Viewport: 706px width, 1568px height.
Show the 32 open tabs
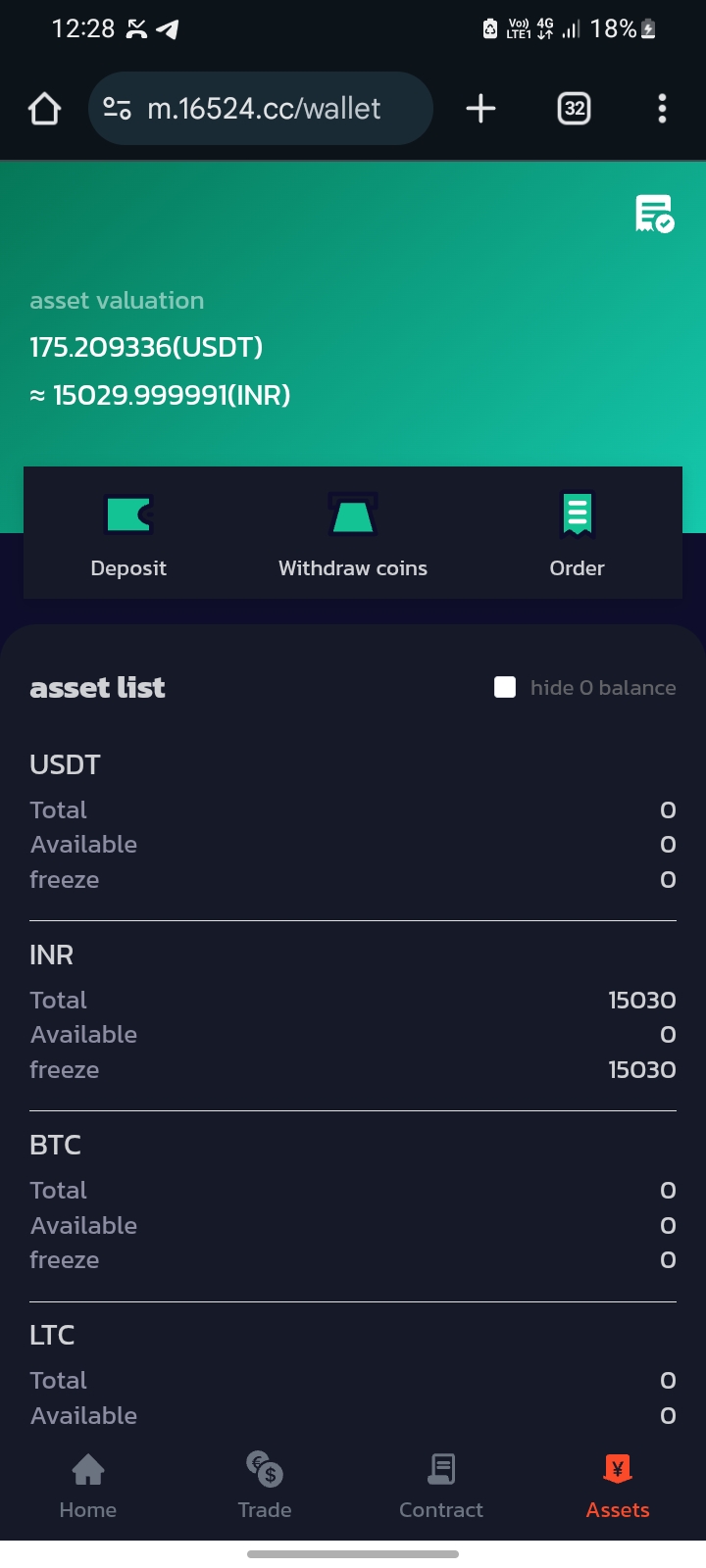coord(575,109)
